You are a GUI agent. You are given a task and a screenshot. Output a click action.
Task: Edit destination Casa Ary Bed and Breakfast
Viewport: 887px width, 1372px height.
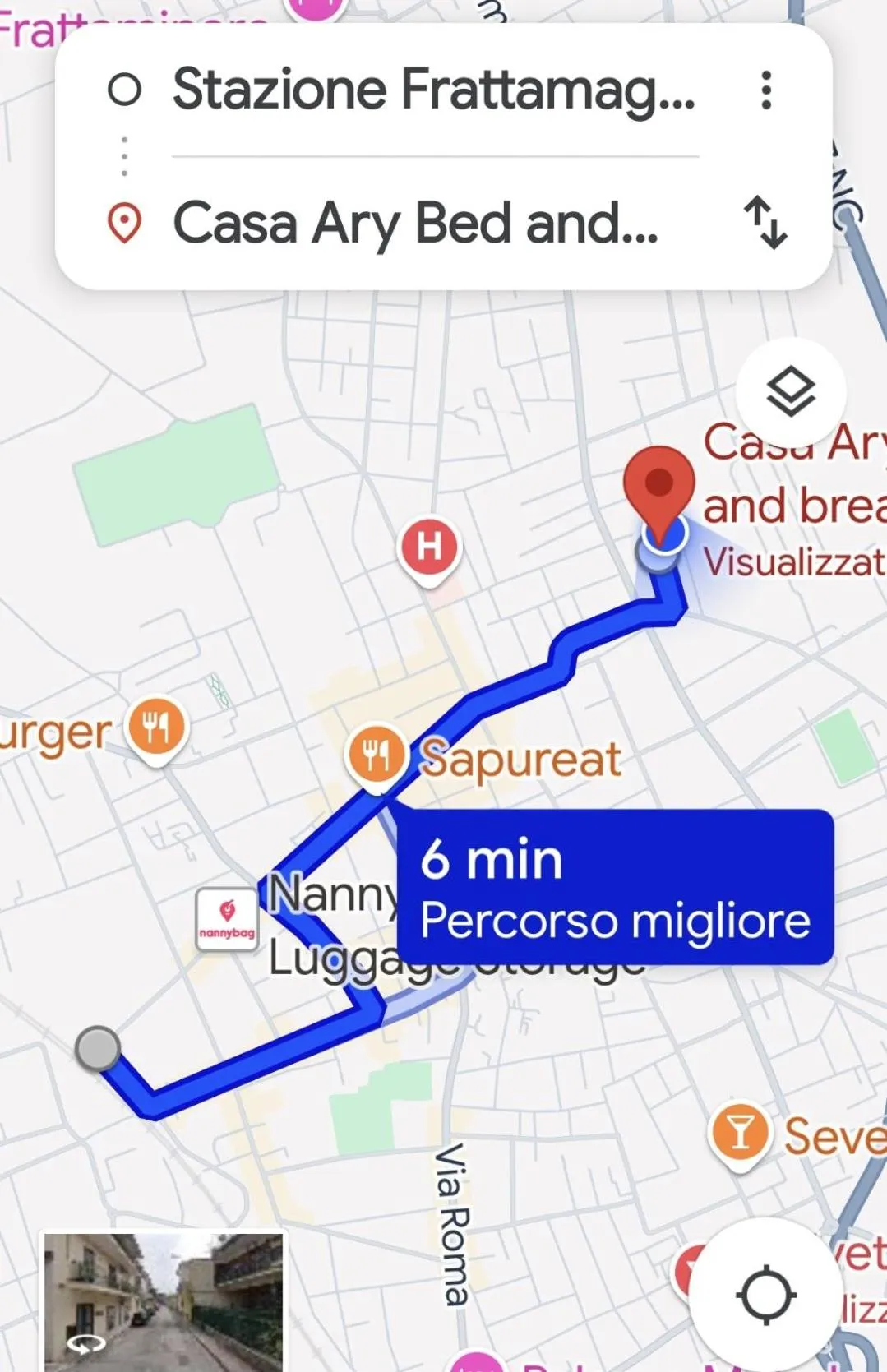click(x=415, y=223)
